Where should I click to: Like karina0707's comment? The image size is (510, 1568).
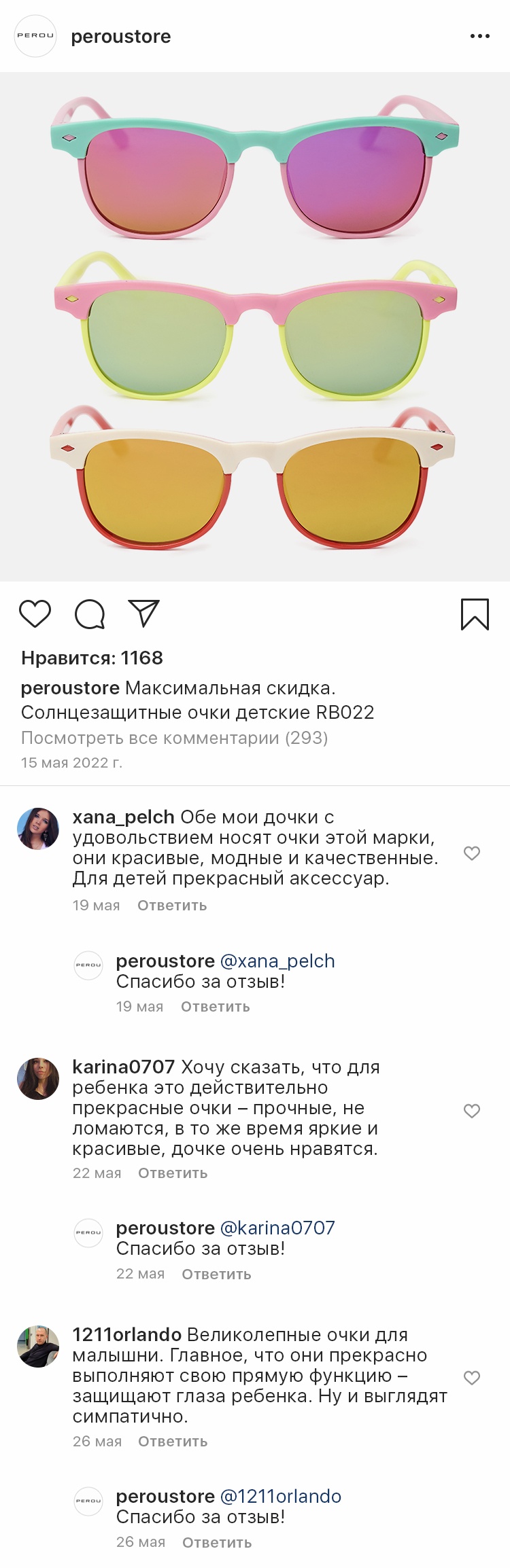[x=472, y=1111]
